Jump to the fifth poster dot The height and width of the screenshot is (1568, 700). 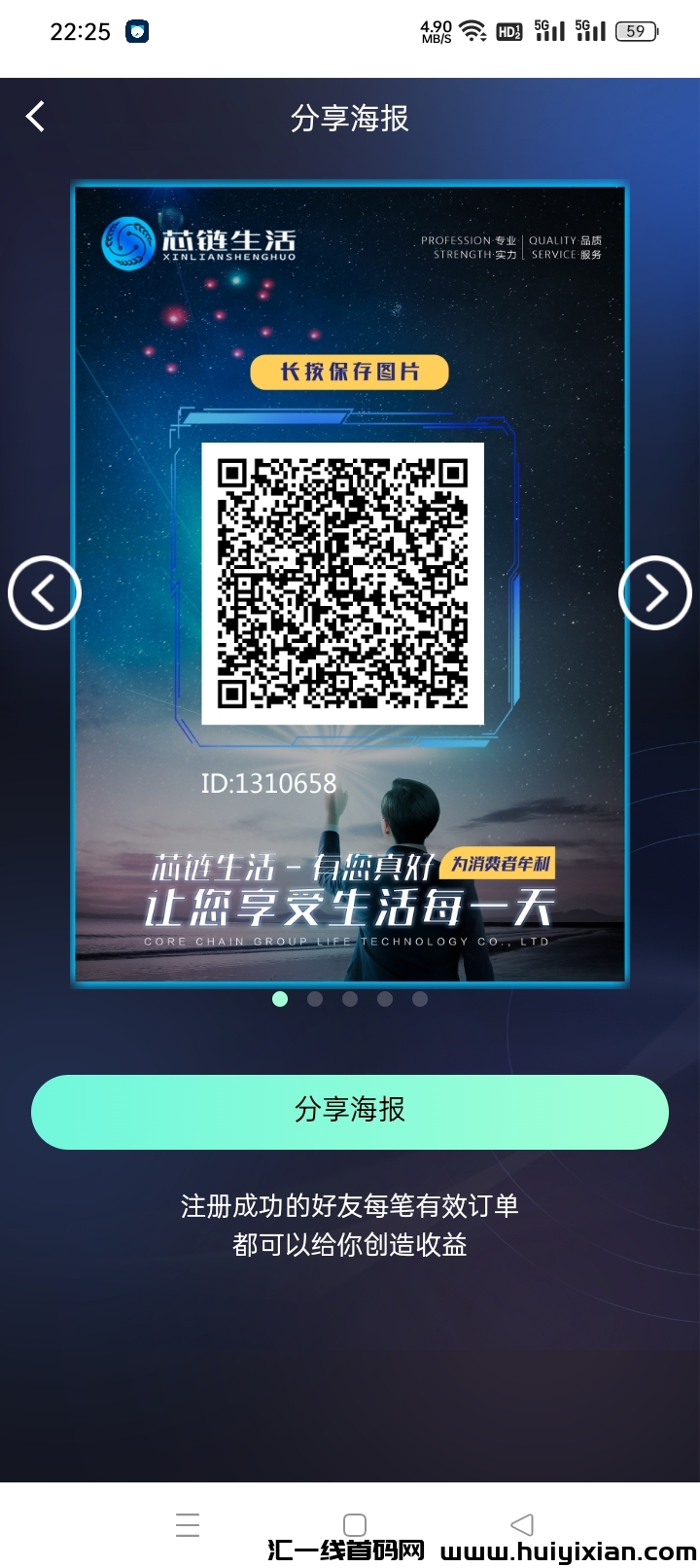tap(420, 999)
